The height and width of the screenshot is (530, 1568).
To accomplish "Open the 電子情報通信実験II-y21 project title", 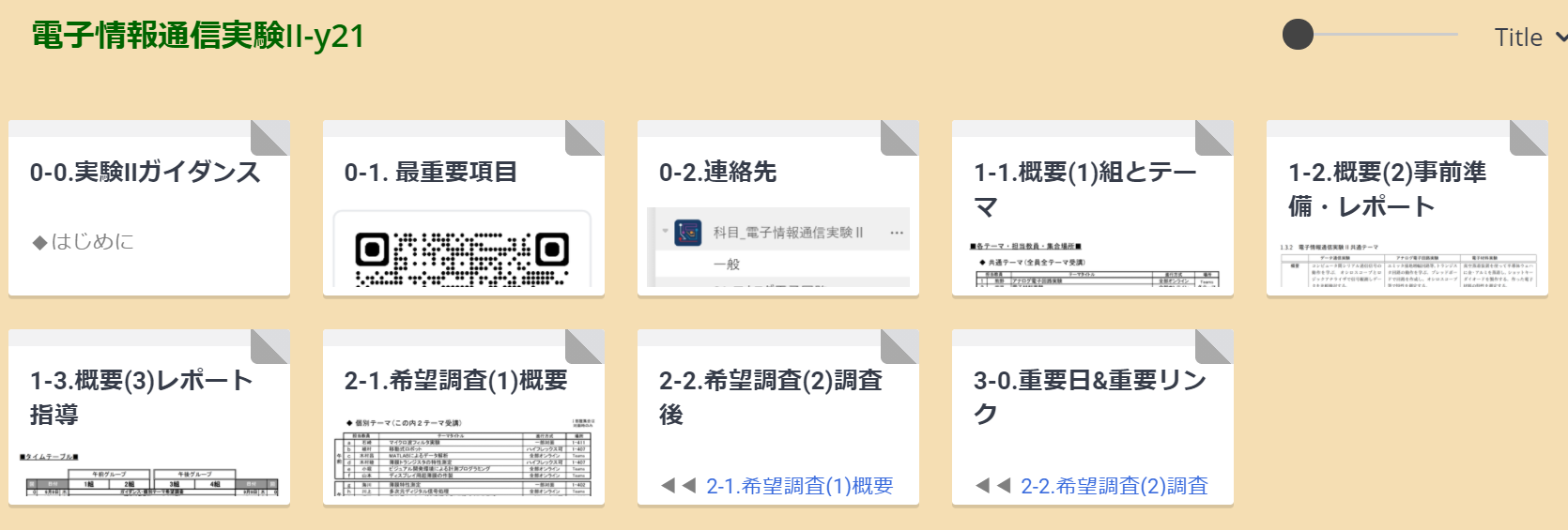I will point(198,36).
